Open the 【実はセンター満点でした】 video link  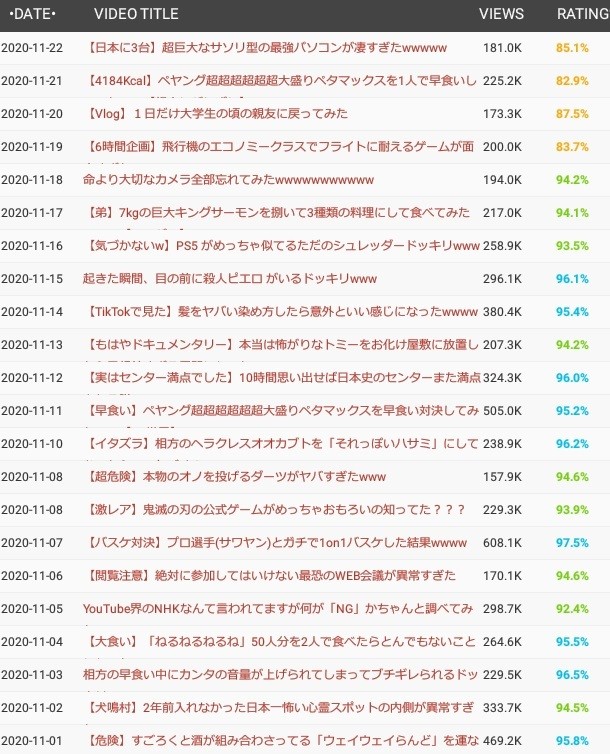click(283, 378)
